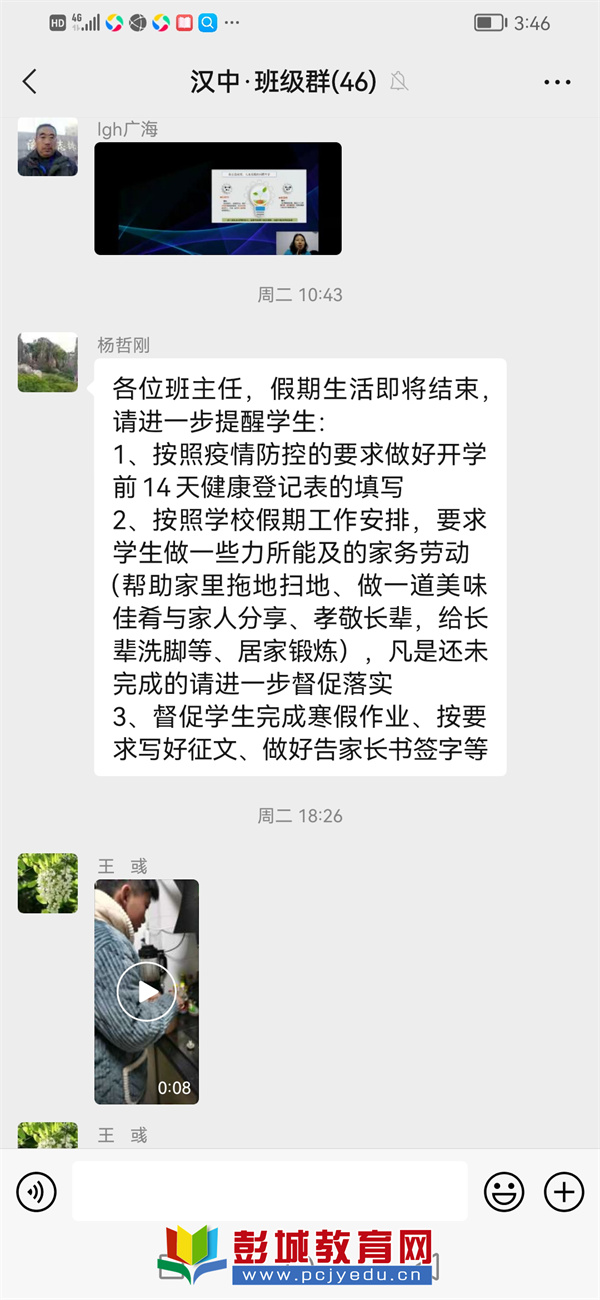
Task: Go back from the 汉中·班级群 chat
Action: pos(30,82)
